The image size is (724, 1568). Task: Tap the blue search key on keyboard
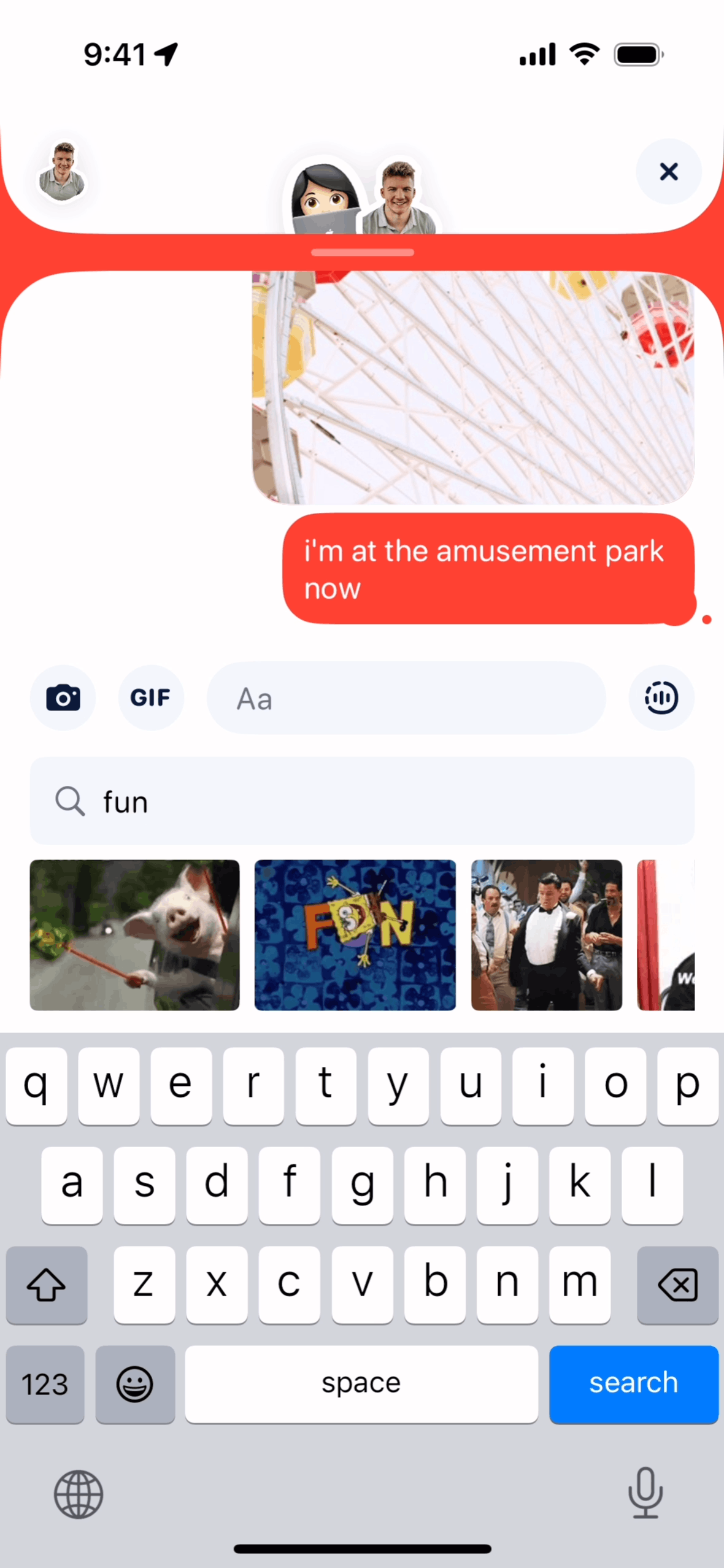633,1383
